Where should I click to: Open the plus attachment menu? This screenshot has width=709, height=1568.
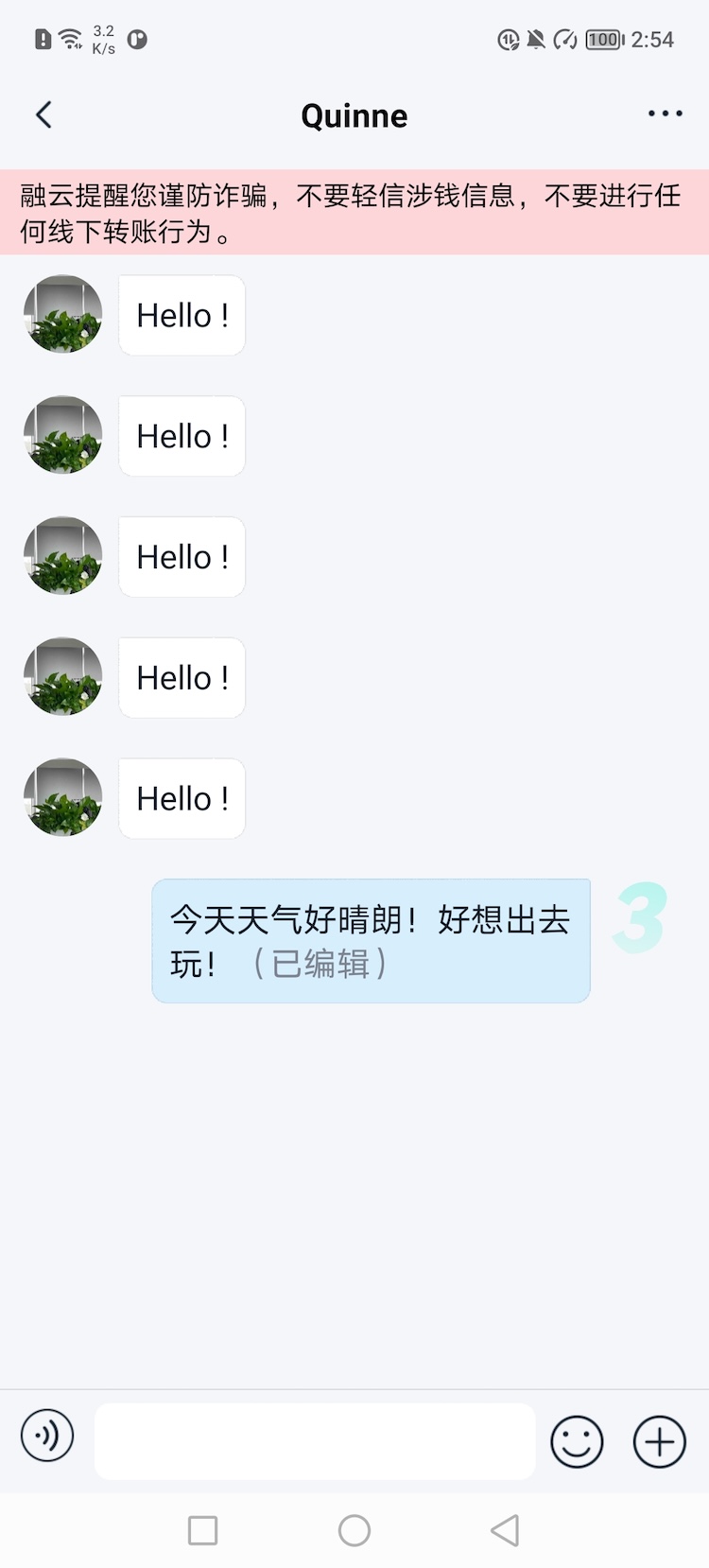pyautogui.click(x=659, y=1442)
